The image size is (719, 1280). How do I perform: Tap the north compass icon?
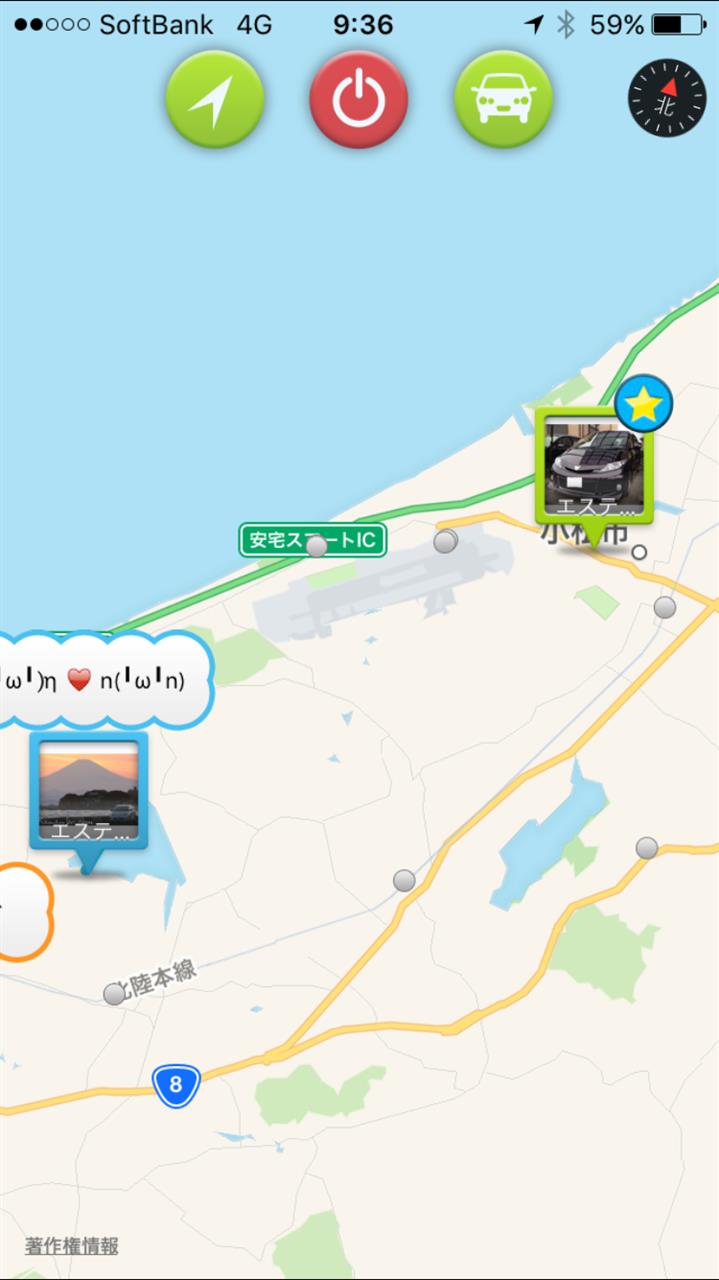(666, 98)
